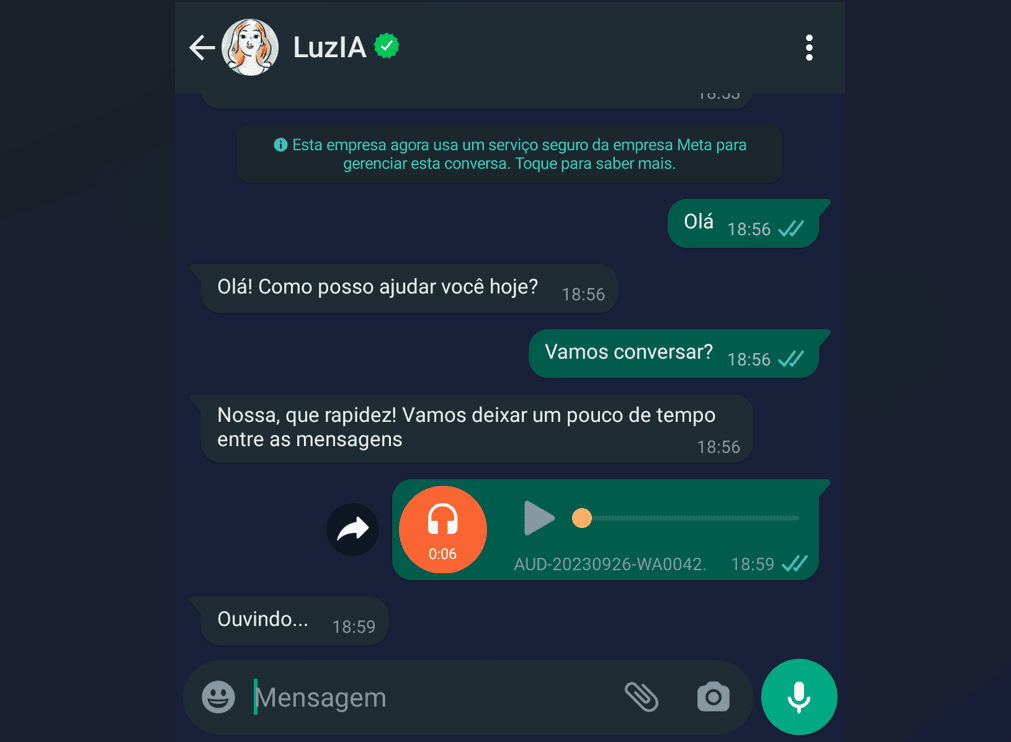Screen dimensions: 1011x742
Task: Go back from the LuzIA chat
Action: point(202,47)
